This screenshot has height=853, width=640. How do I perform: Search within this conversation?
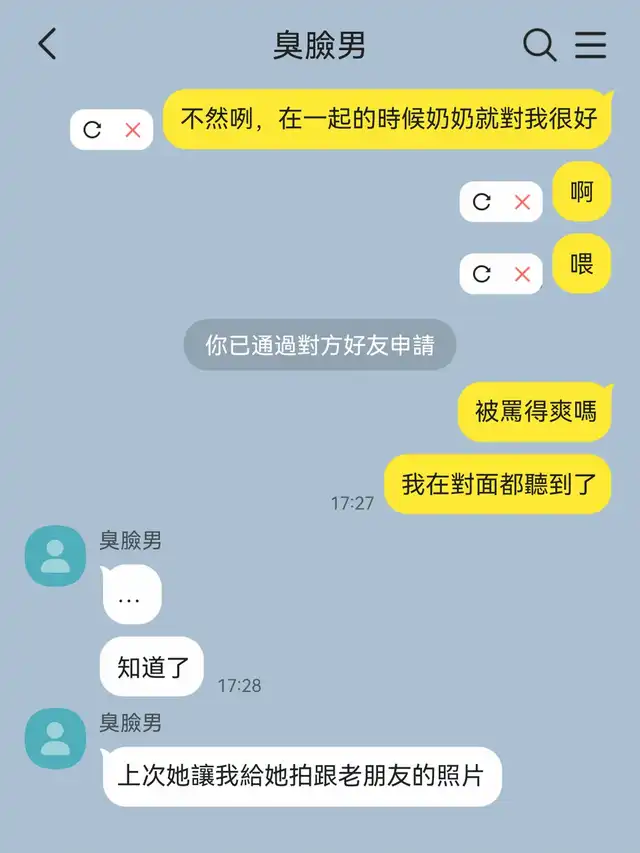tap(539, 45)
